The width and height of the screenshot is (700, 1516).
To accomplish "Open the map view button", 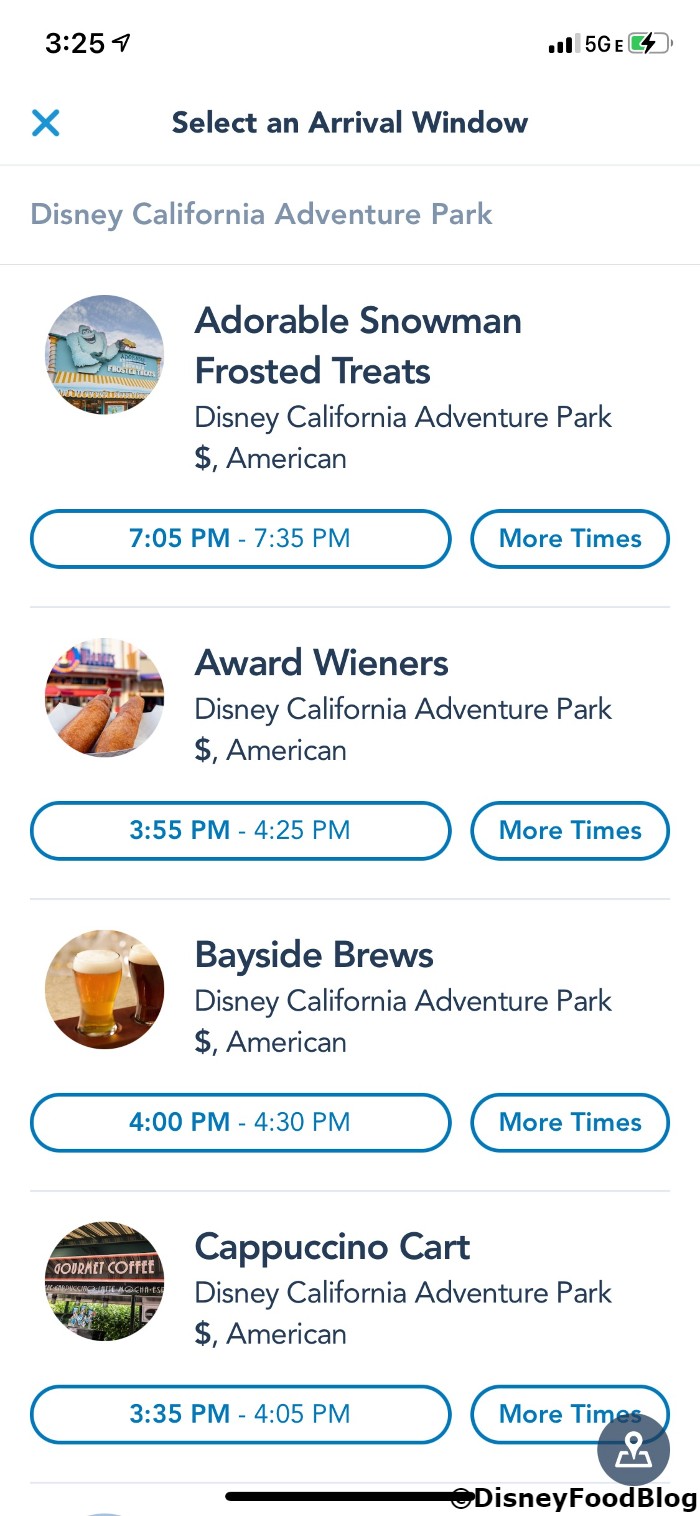I will tap(633, 1449).
